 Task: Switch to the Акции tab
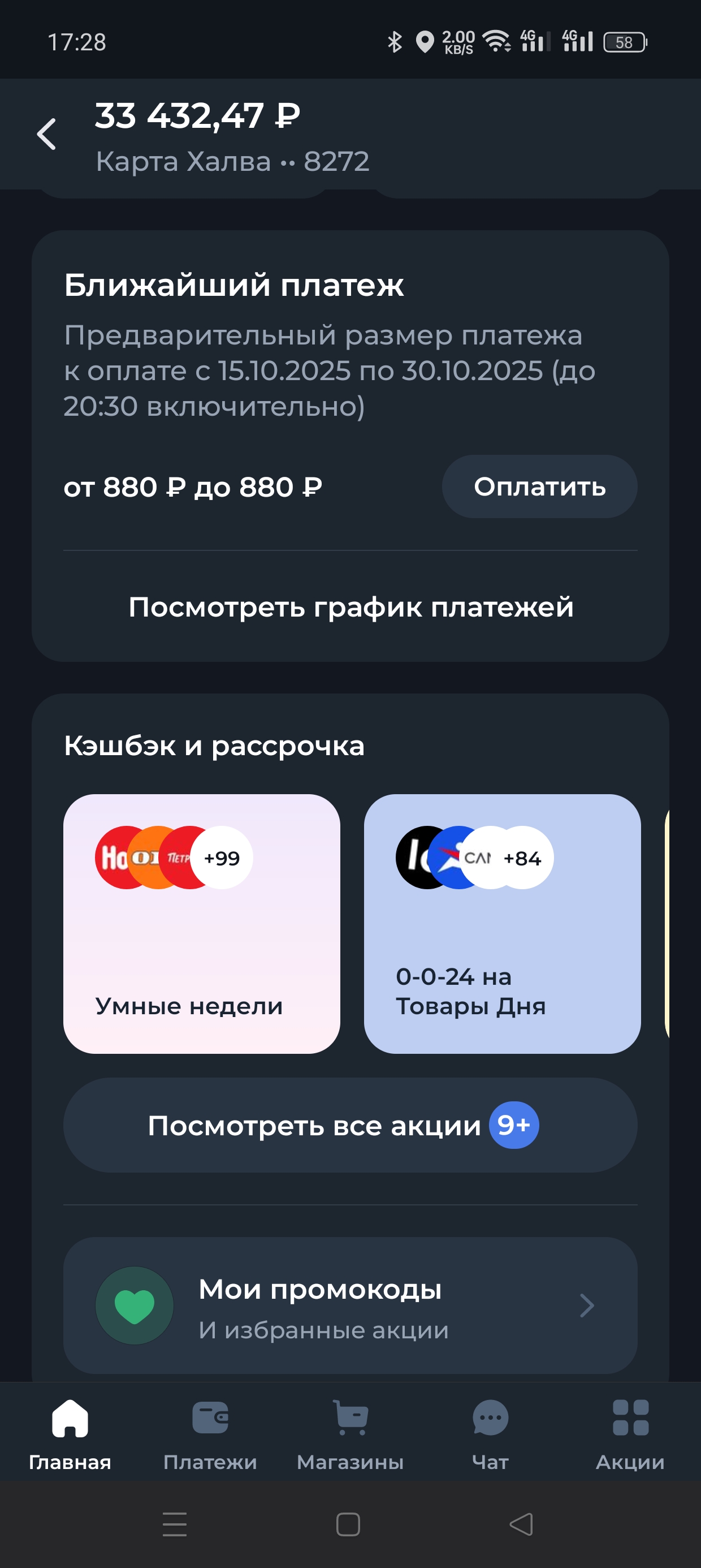pos(630,1433)
